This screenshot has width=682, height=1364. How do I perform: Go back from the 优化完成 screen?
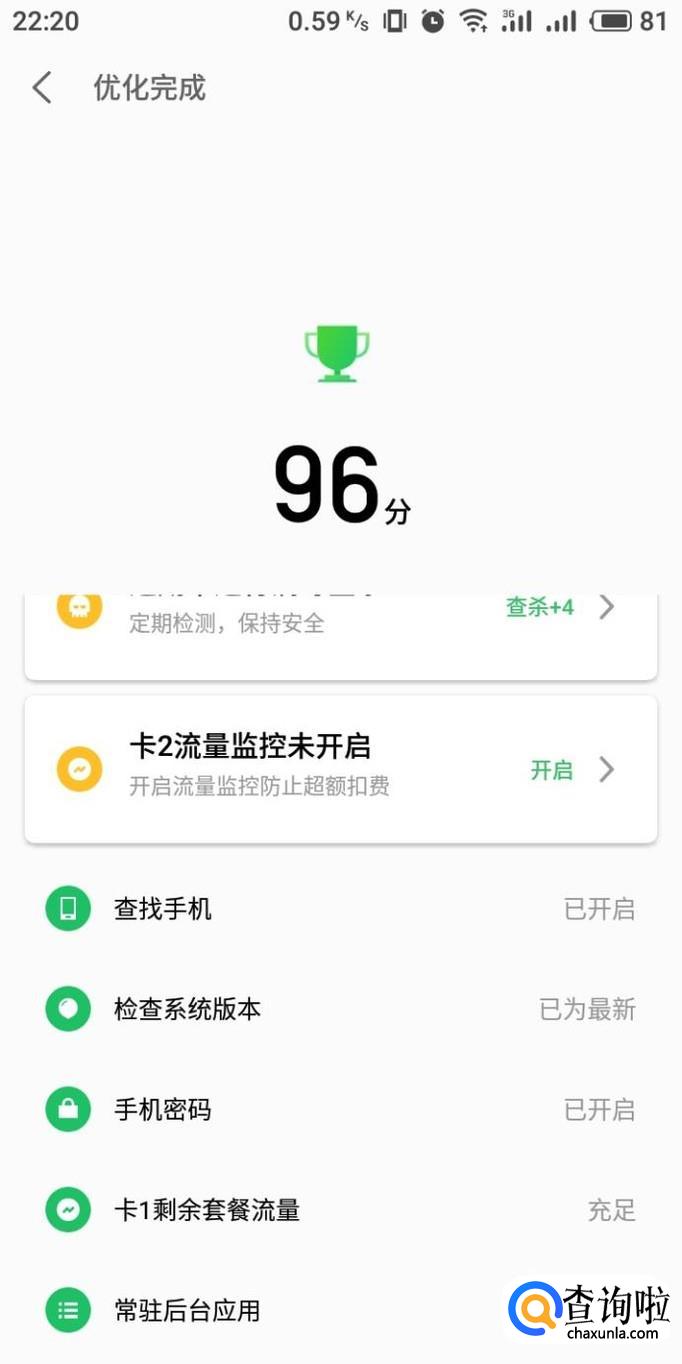click(42, 88)
